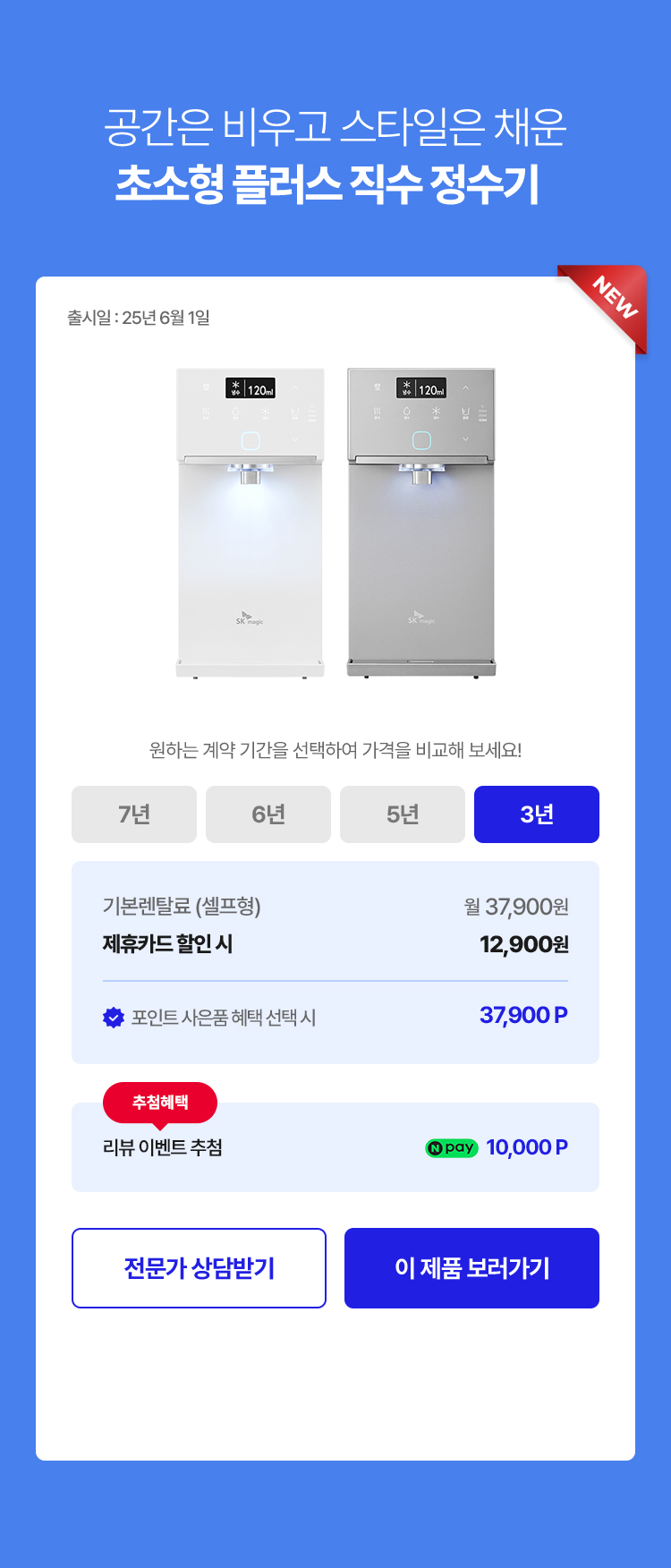Switch to the 6년 contract option
This screenshot has width=671, height=1568.
click(268, 814)
